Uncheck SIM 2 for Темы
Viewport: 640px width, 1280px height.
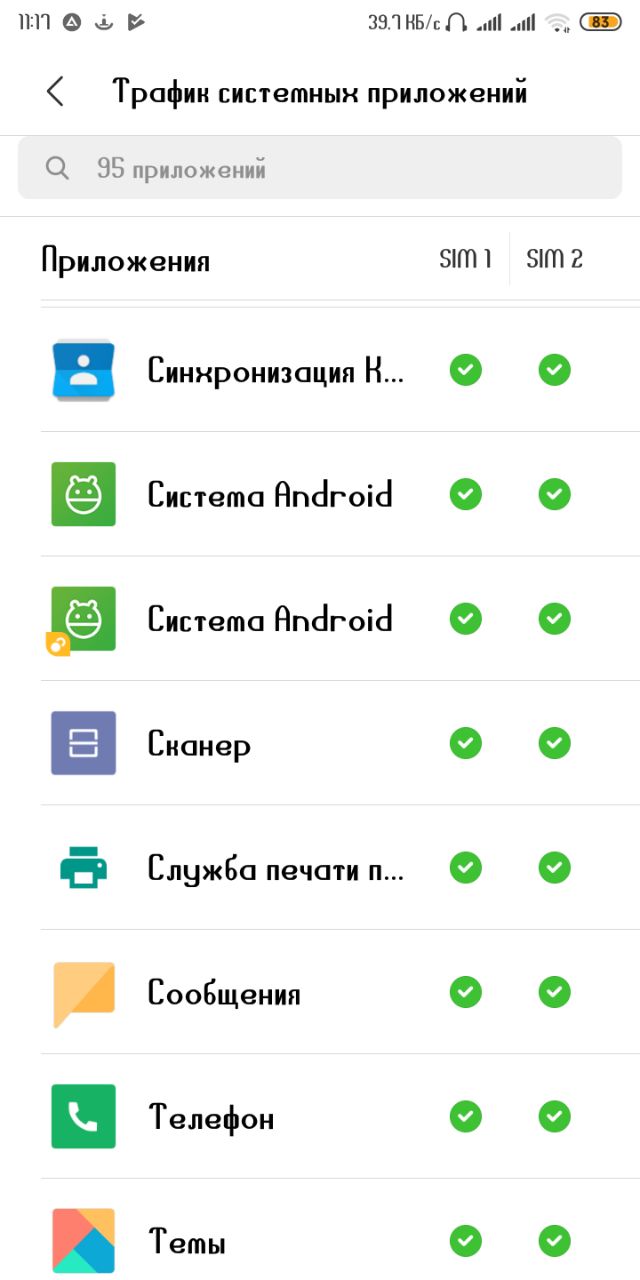coord(554,1241)
